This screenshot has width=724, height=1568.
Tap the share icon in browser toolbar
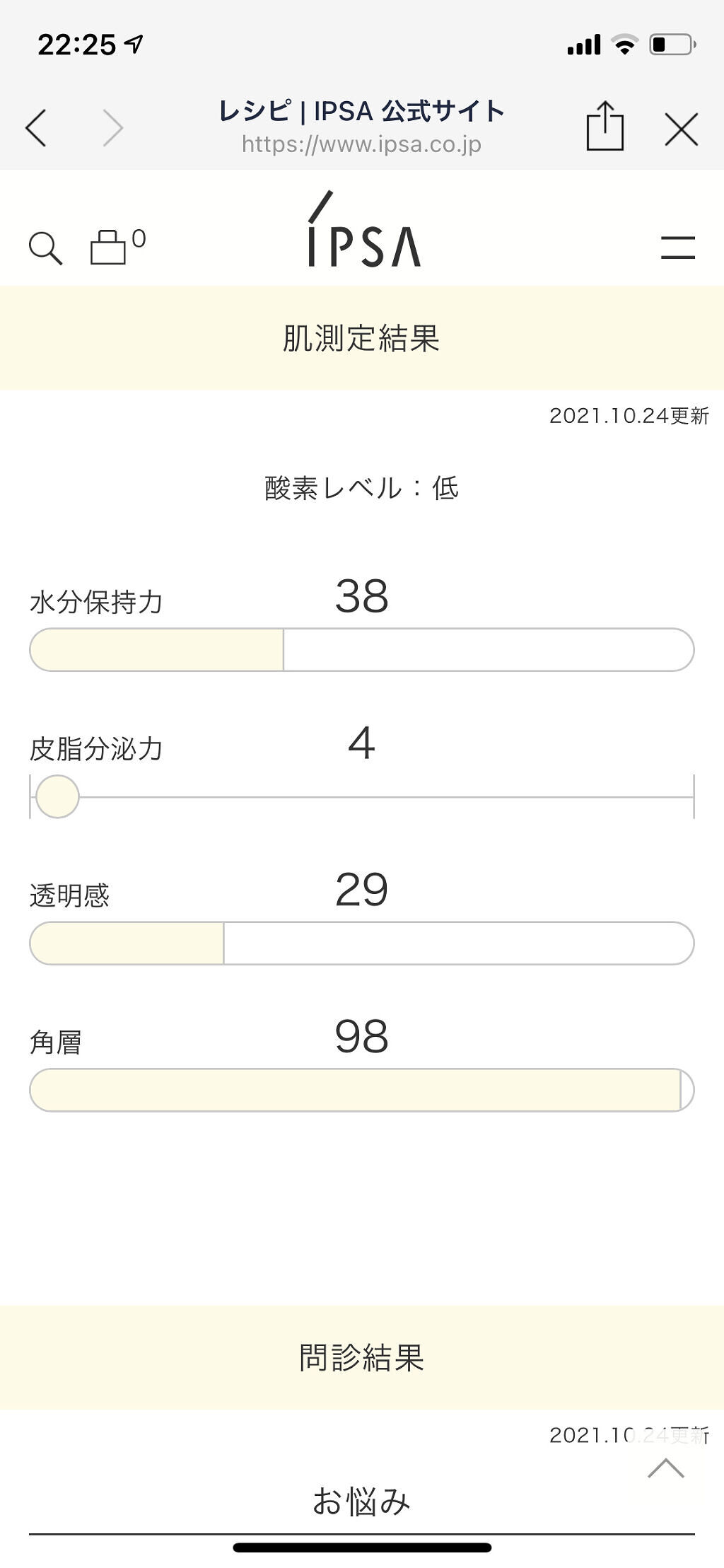coord(606,126)
